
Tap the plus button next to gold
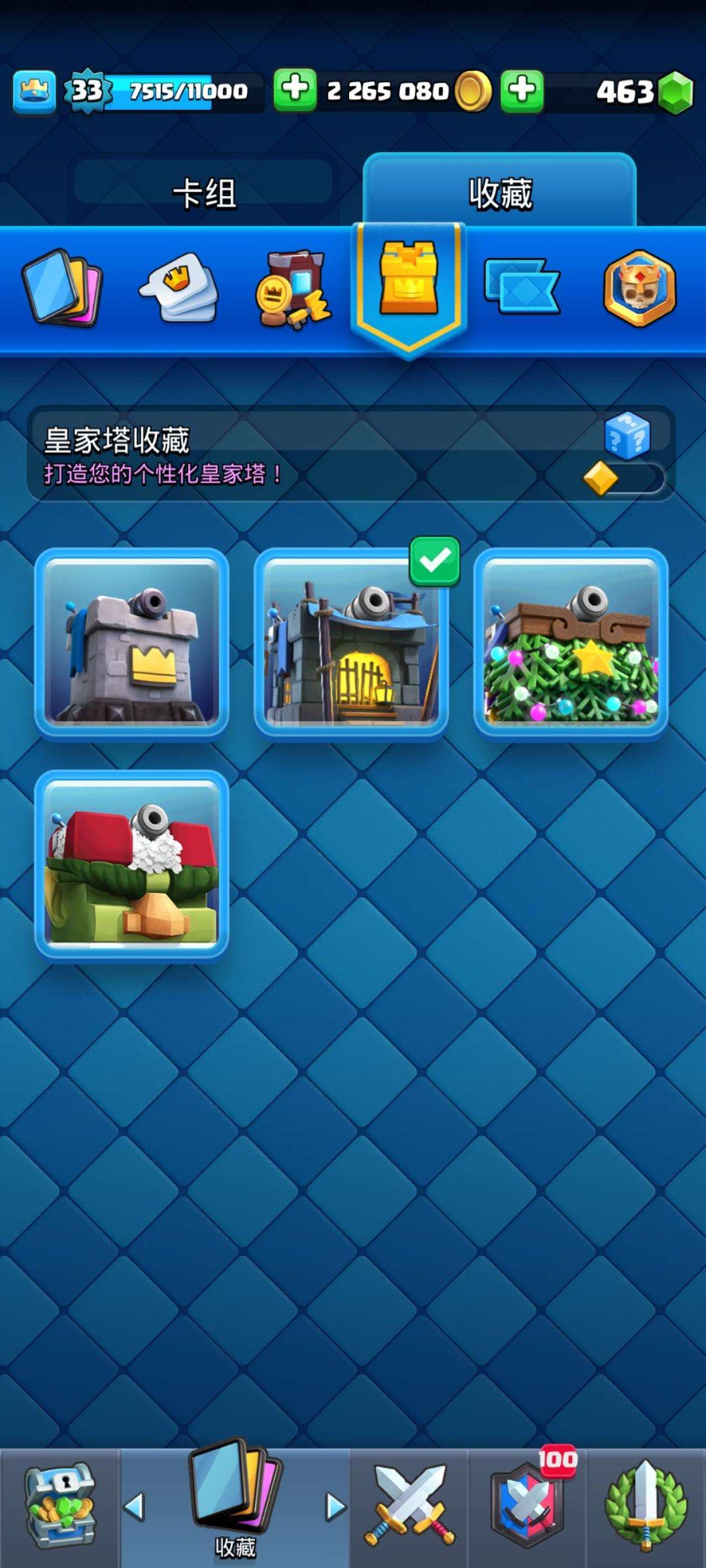pos(297,91)
